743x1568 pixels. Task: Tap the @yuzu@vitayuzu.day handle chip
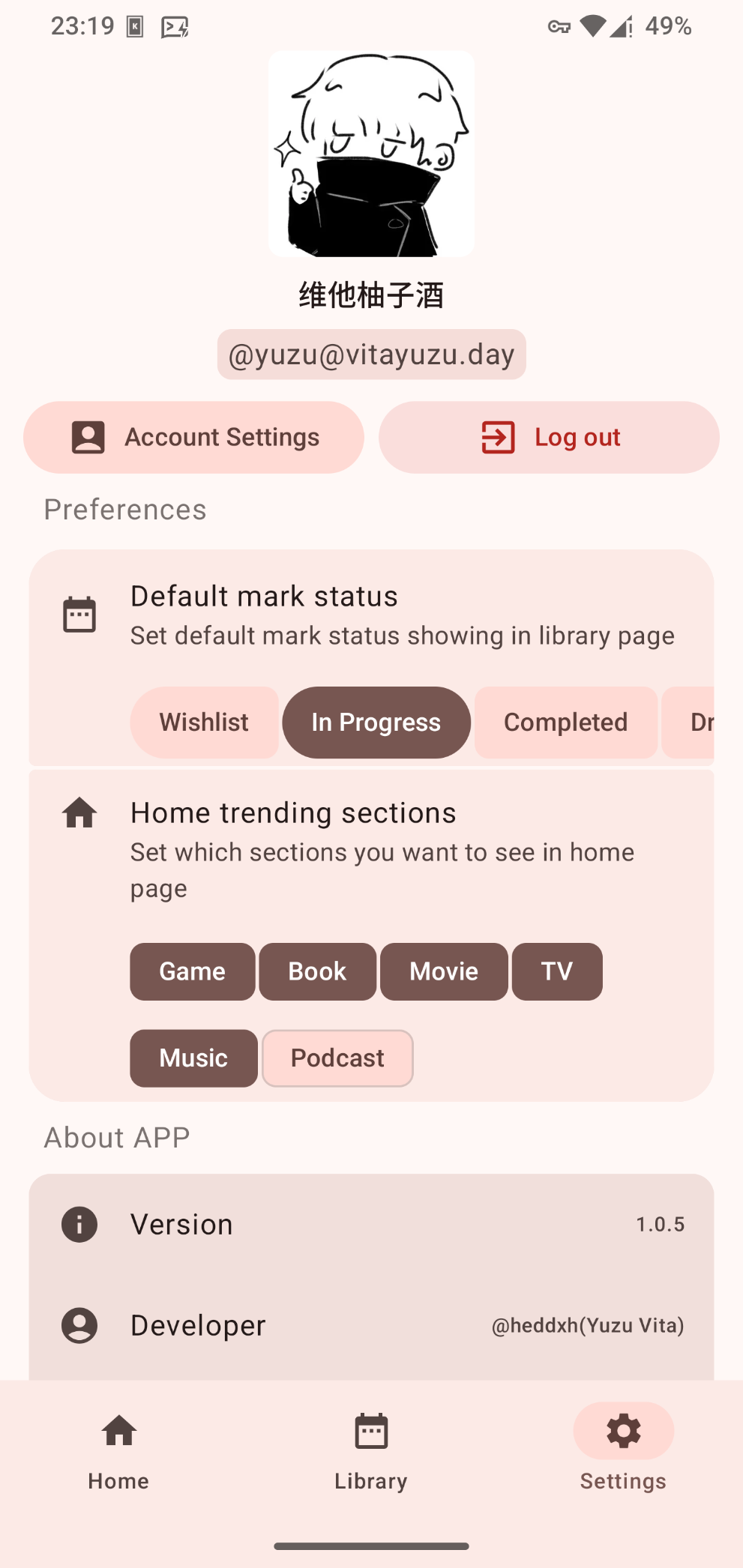coord(371,354)
